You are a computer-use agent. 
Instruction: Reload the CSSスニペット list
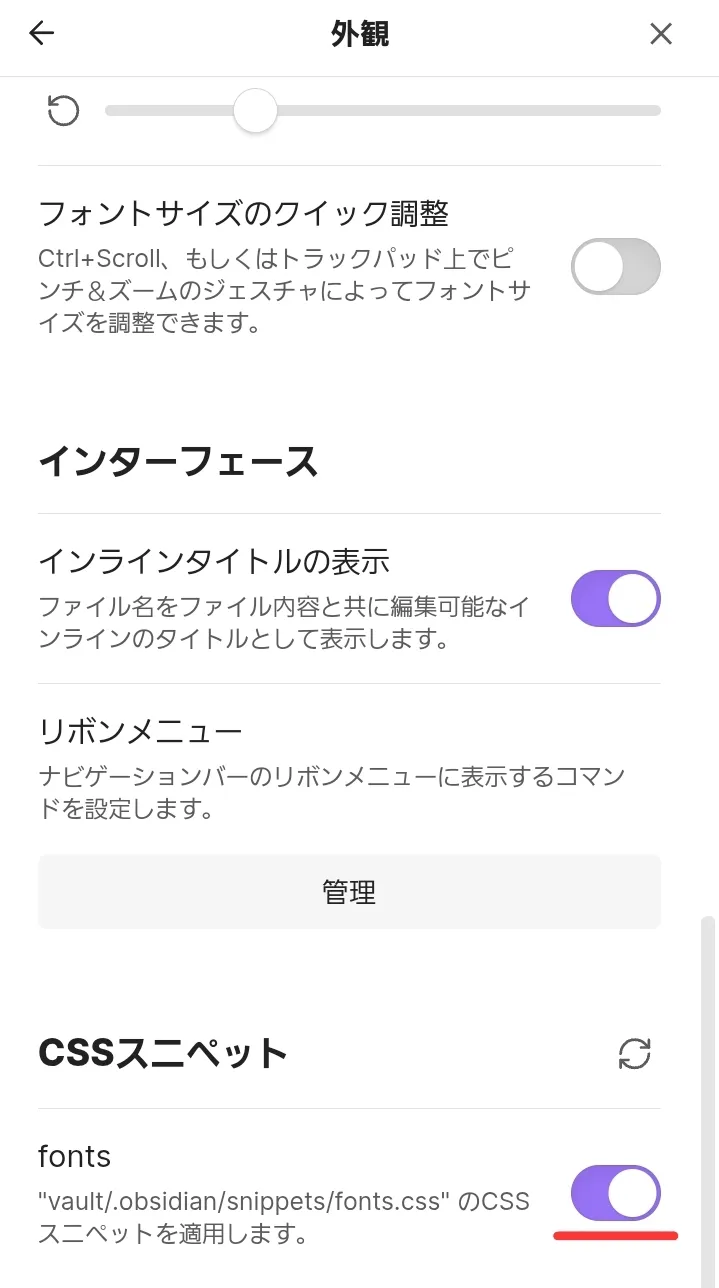tap(635, 1053)
